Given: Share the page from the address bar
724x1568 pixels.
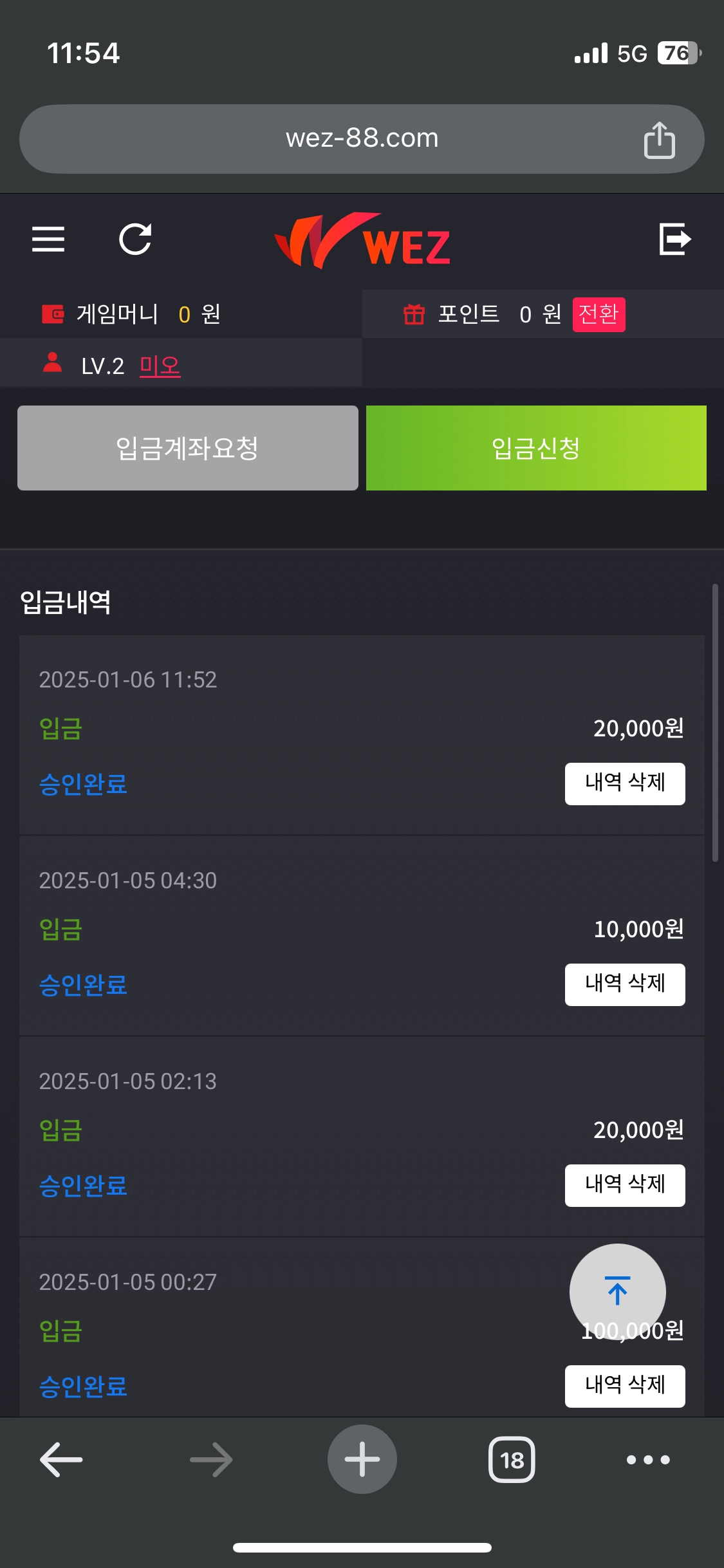Looking at the screenshot, I should (660, 140).
